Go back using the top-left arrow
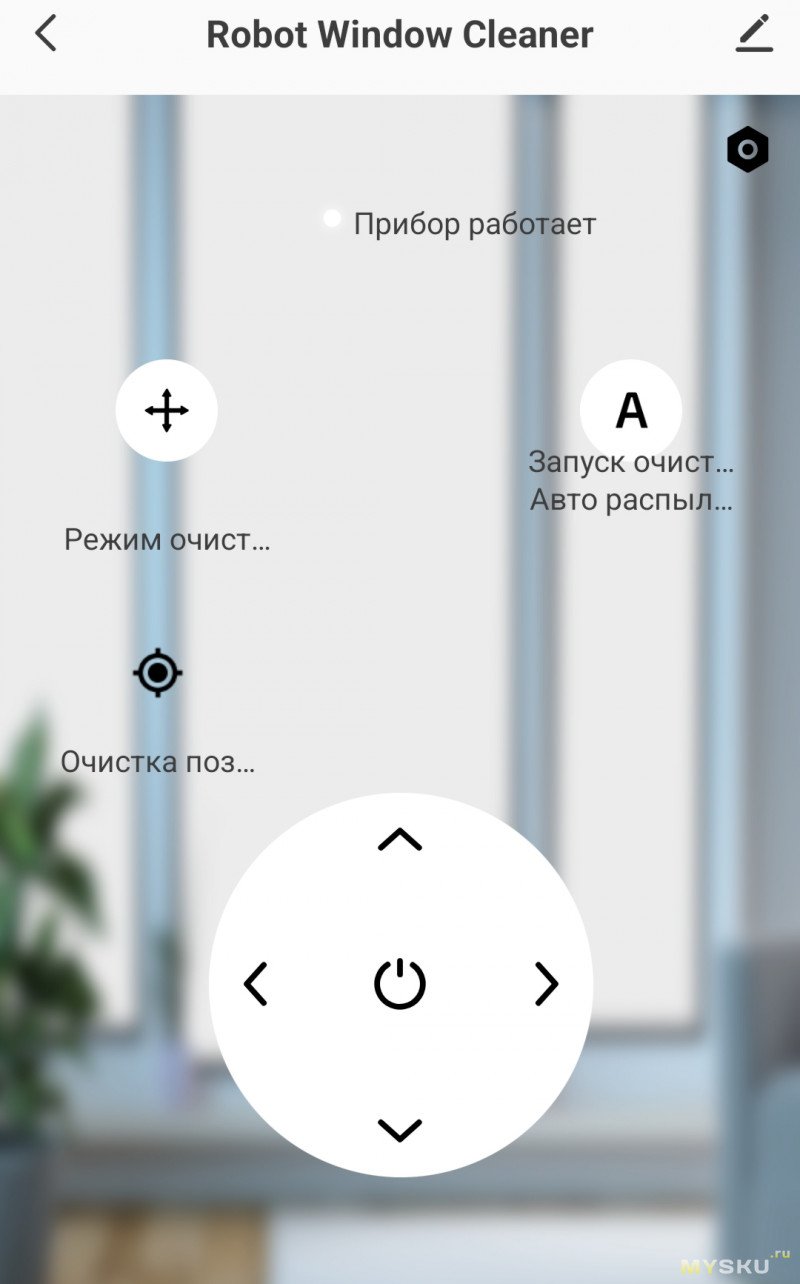Image resolution: width=800 pixels, height=1284 pixels. point(46,34)
